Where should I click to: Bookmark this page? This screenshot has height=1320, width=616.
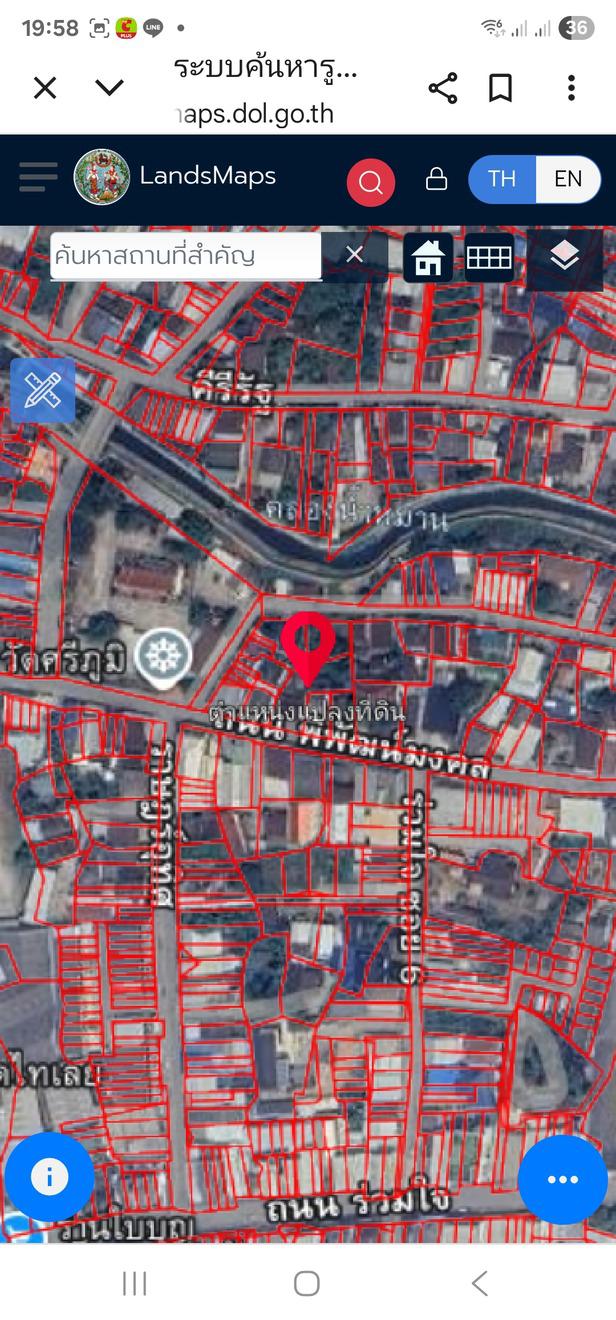tap(500, 88)
